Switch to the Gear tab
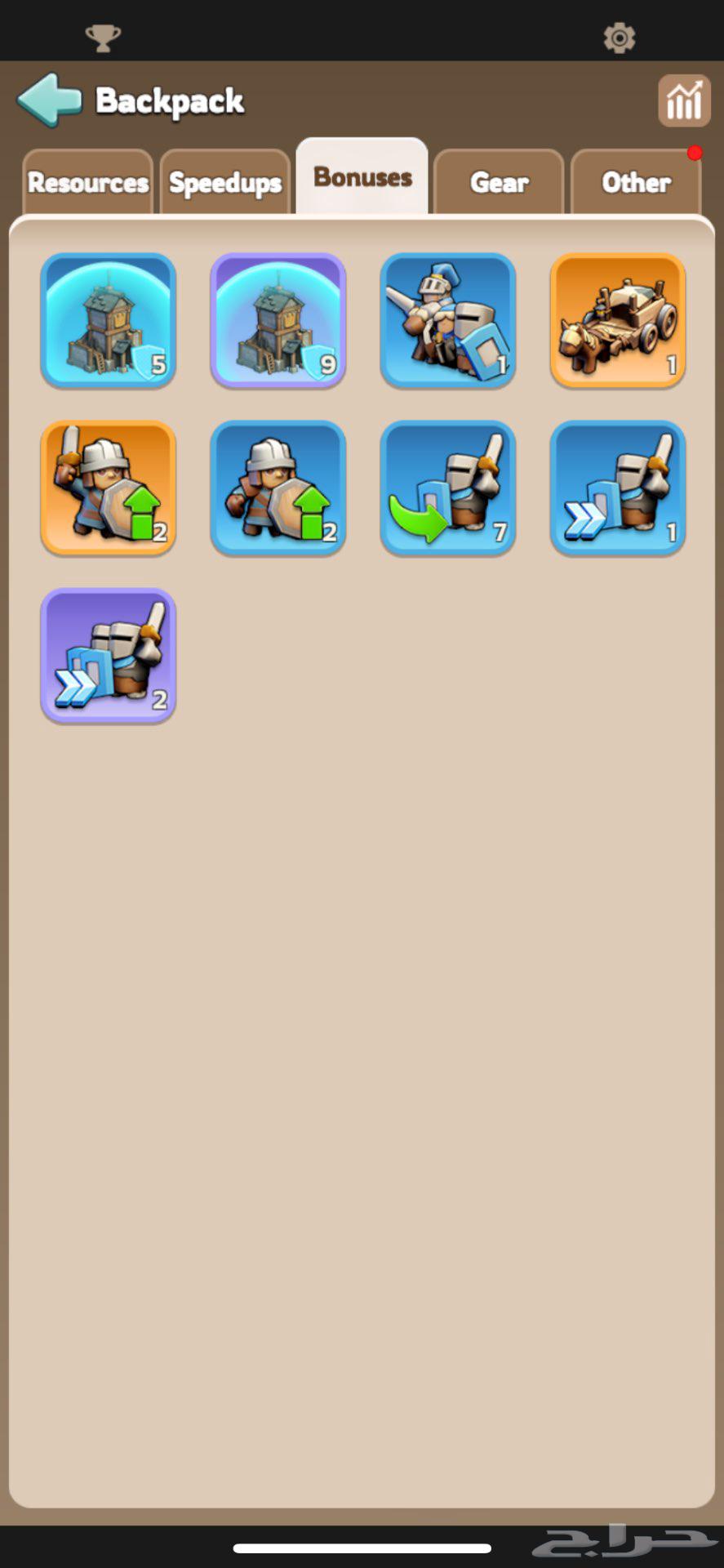The width and height of the screenshot is (724, 1568). 499,182
